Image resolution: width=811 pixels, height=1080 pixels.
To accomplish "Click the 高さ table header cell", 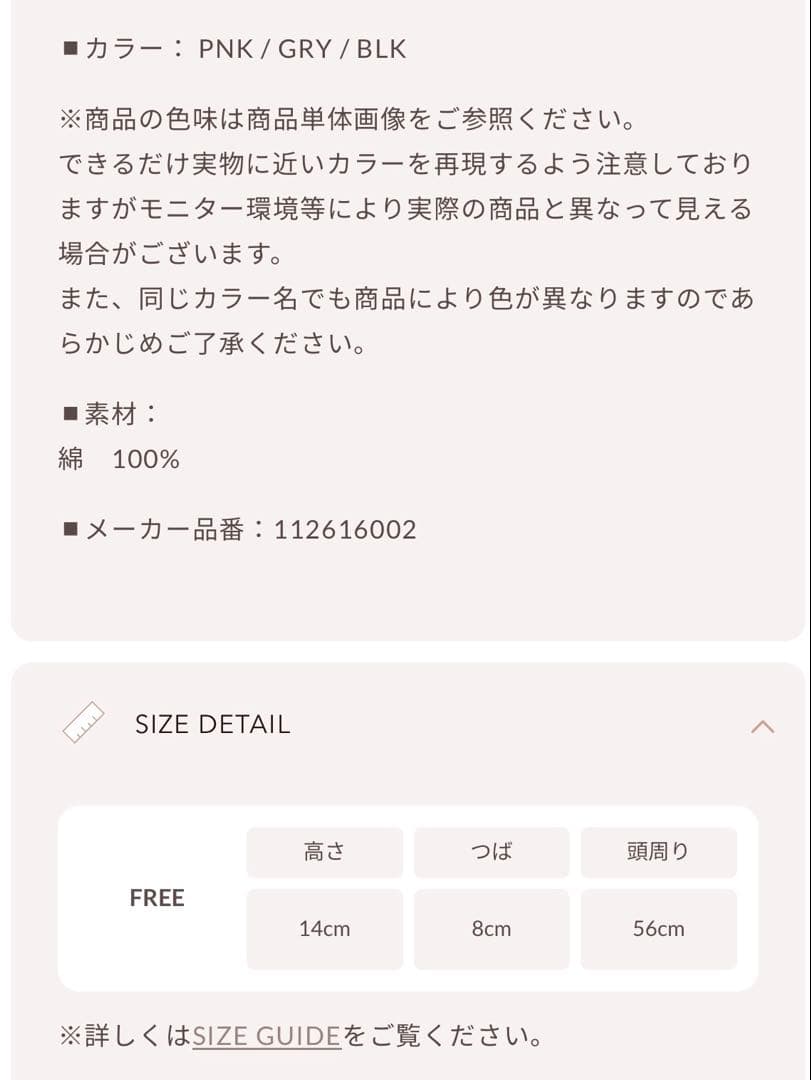I will point(325,851).
